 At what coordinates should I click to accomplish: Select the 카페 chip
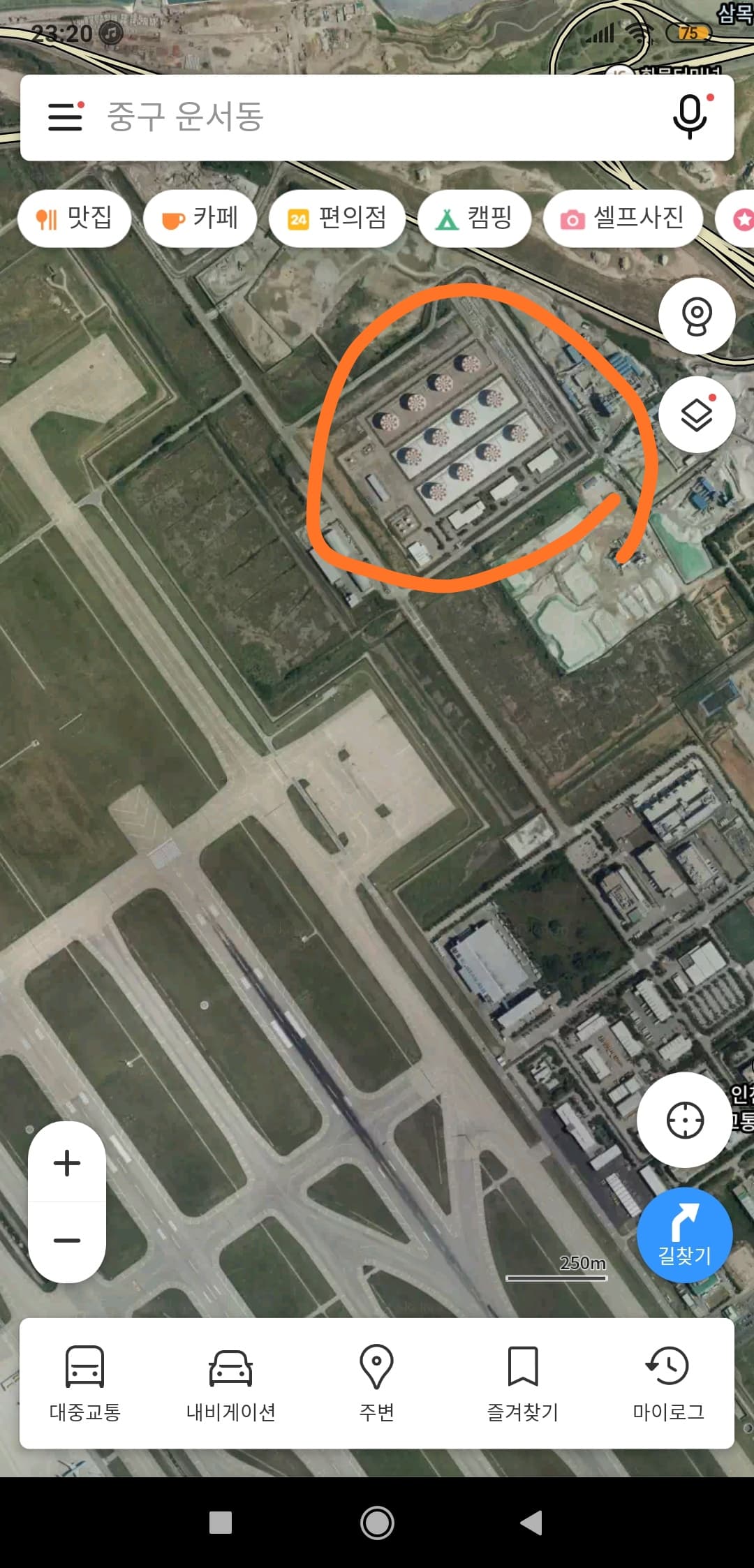200,218
